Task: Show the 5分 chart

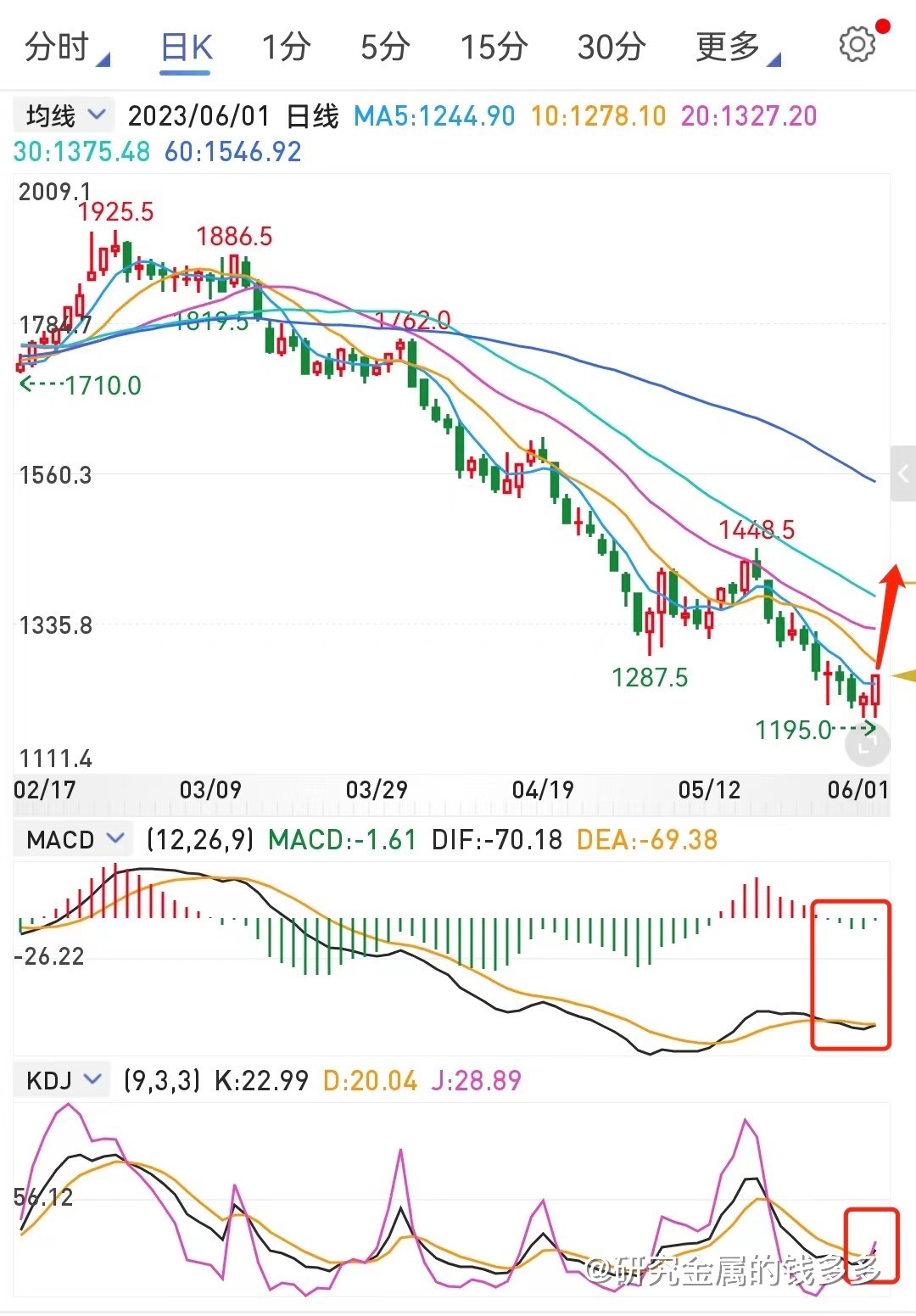Action: pos(385,47)
